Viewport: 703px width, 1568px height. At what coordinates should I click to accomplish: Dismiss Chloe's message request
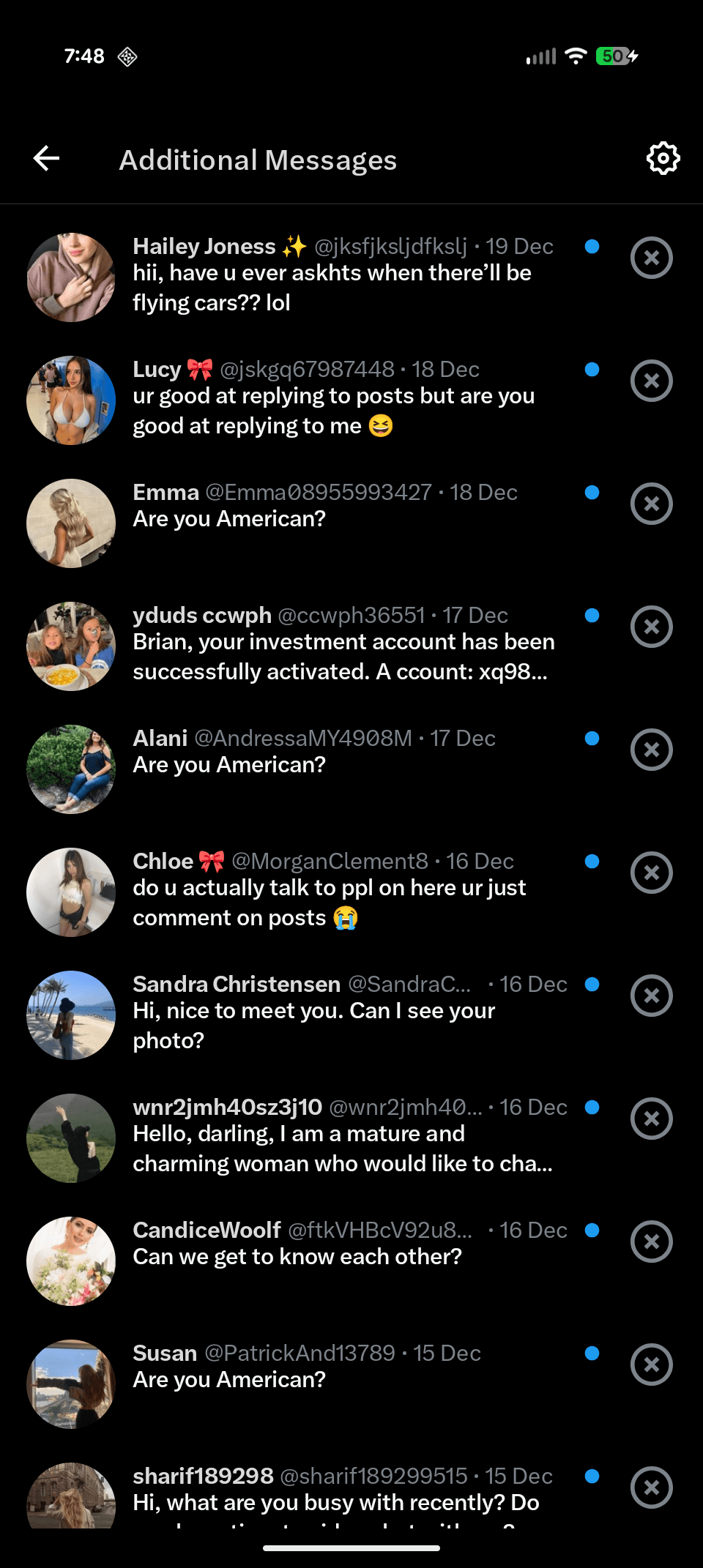point(651,873)
